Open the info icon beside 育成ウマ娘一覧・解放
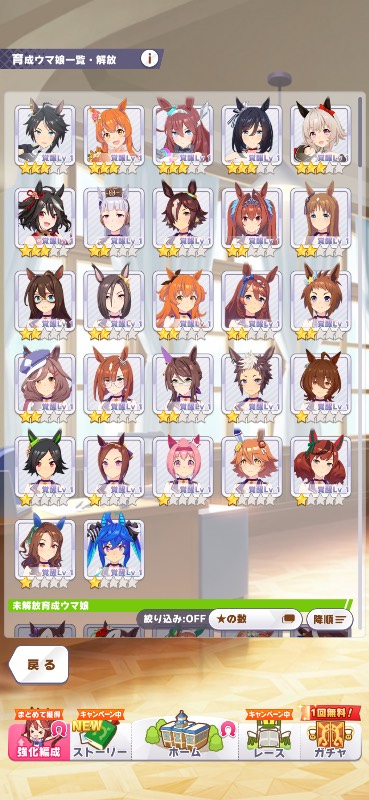Viewport: 369px width, 800px height. click(150, 59)
